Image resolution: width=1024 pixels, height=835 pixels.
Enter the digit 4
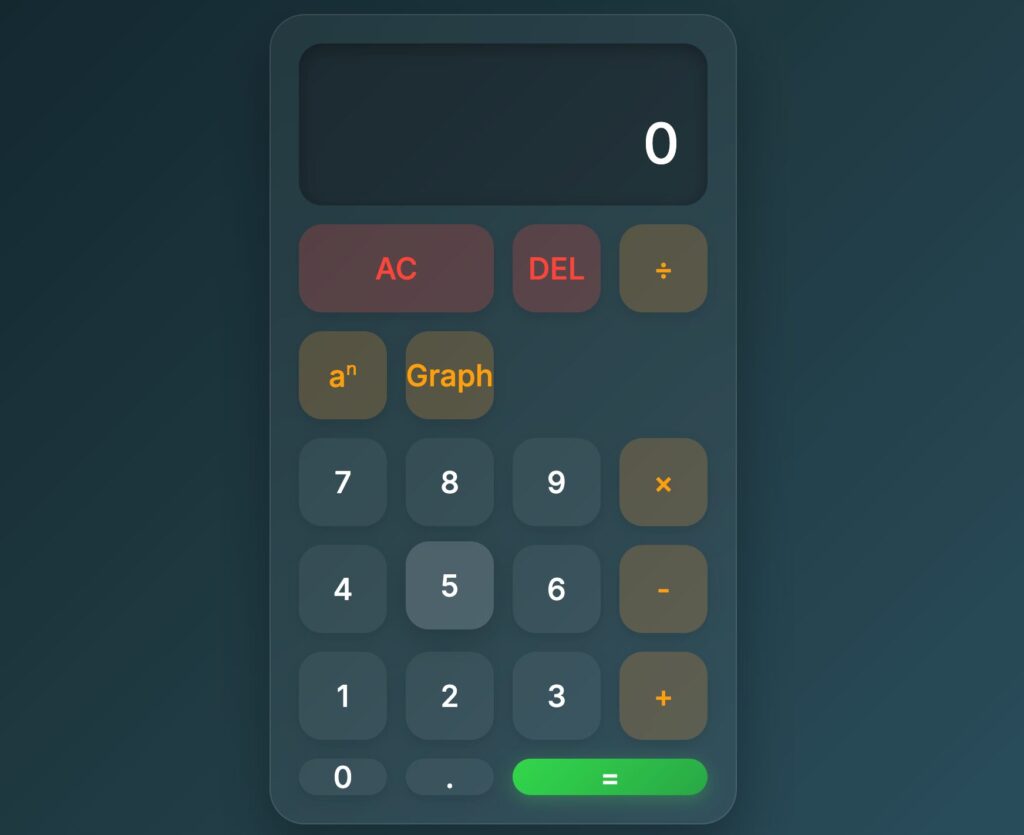pos(342,589)
